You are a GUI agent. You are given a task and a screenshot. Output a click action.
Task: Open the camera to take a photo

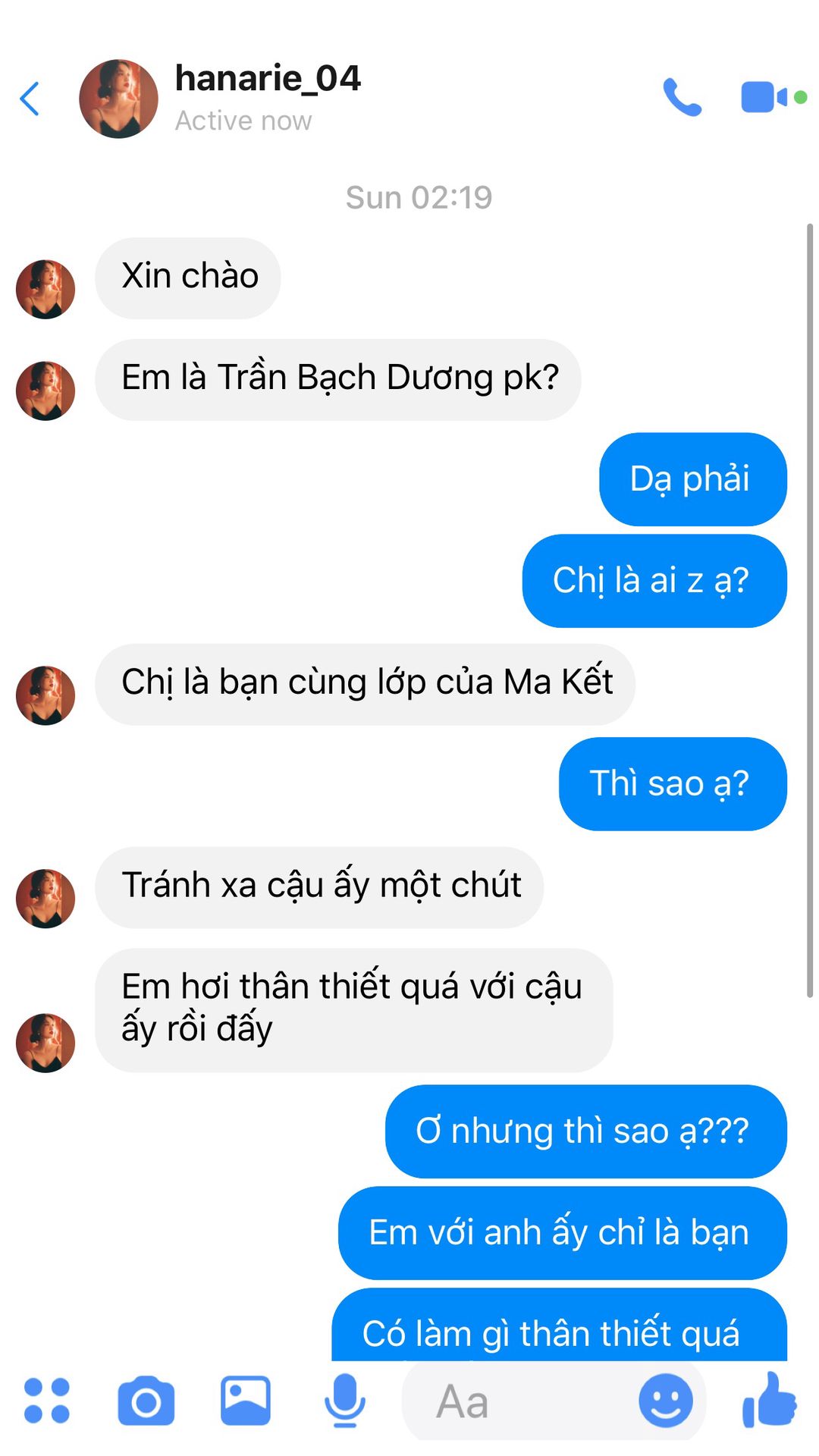(146, 1401)
